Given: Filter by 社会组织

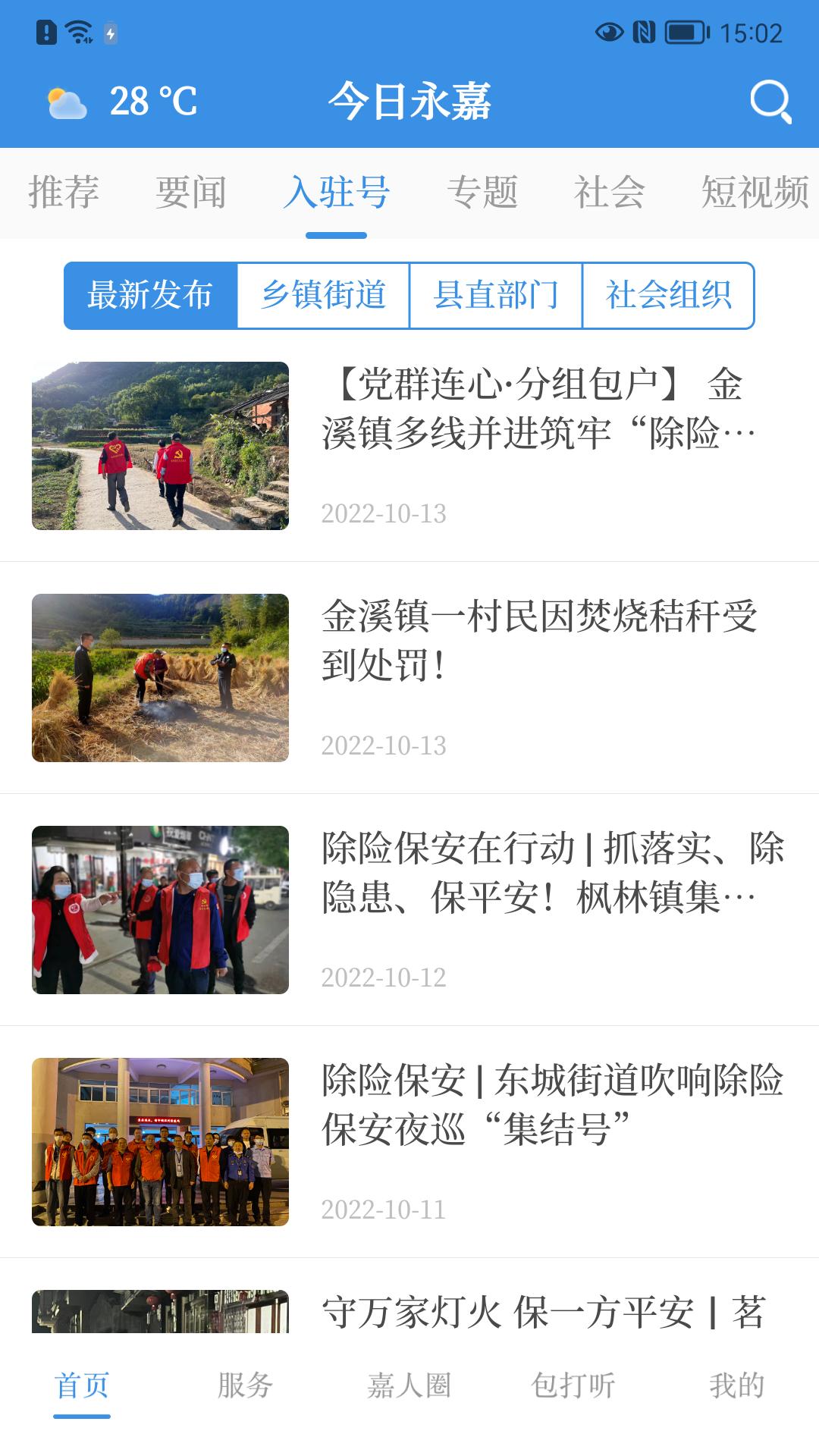Looking at the screenshot, I should [668, 296].
